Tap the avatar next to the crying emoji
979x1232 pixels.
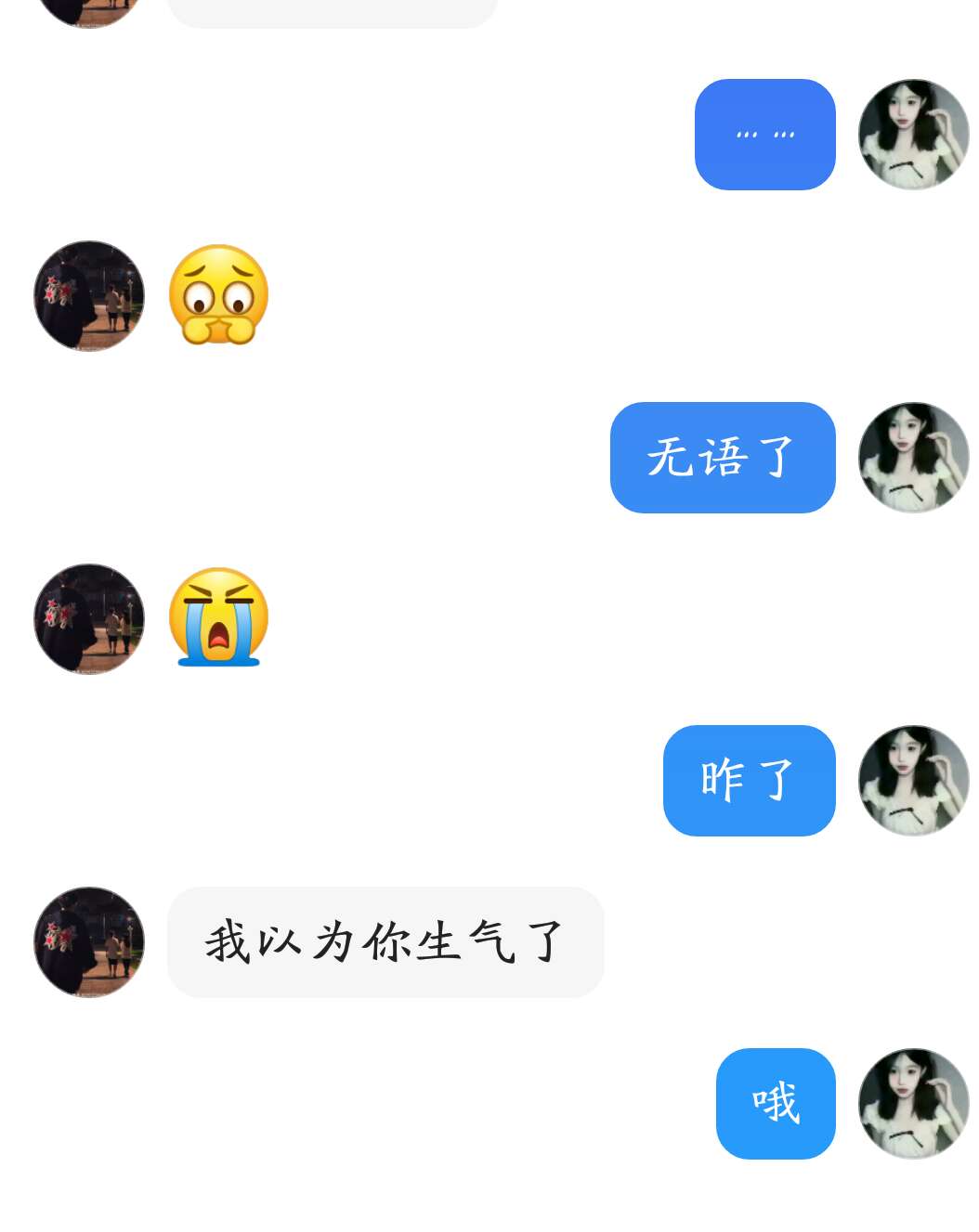(89, 619)
